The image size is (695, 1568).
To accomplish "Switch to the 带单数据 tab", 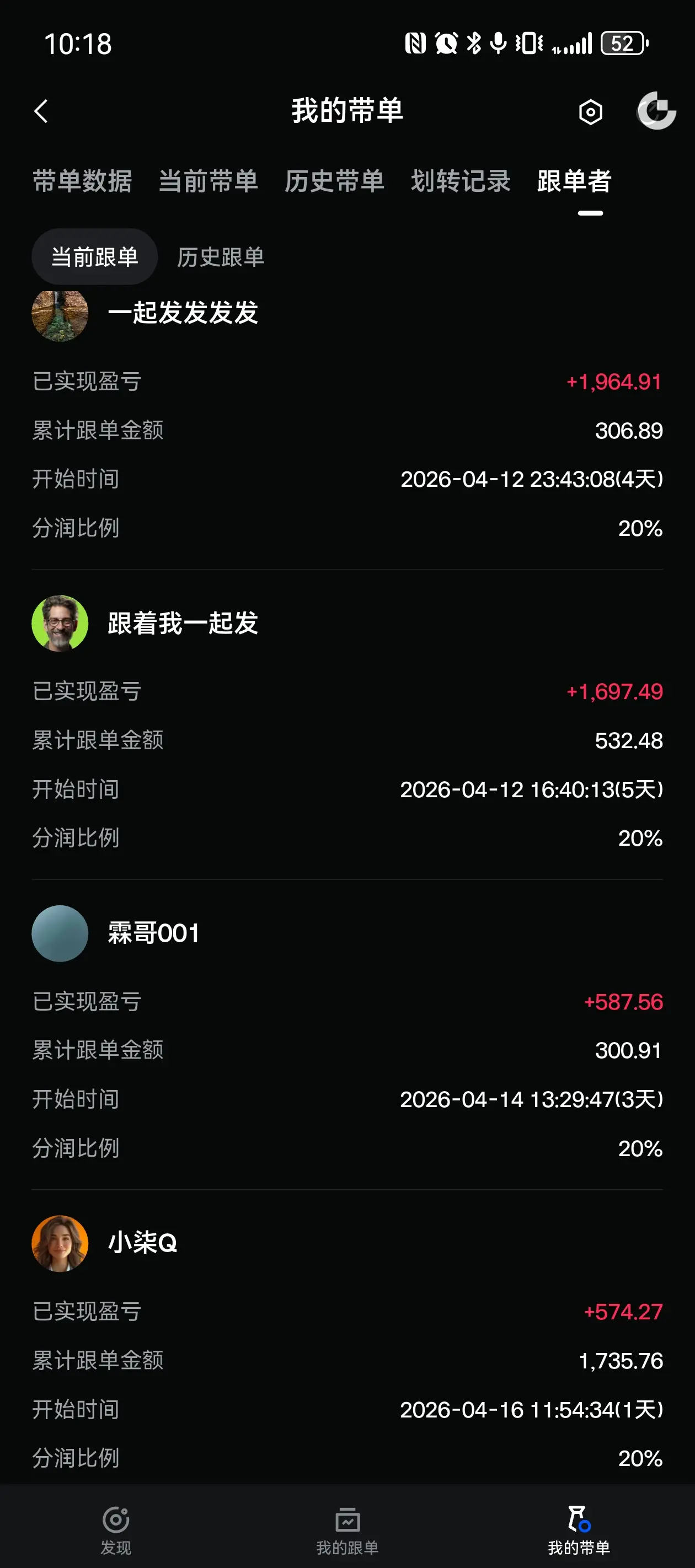I will (x=82, y=181).
